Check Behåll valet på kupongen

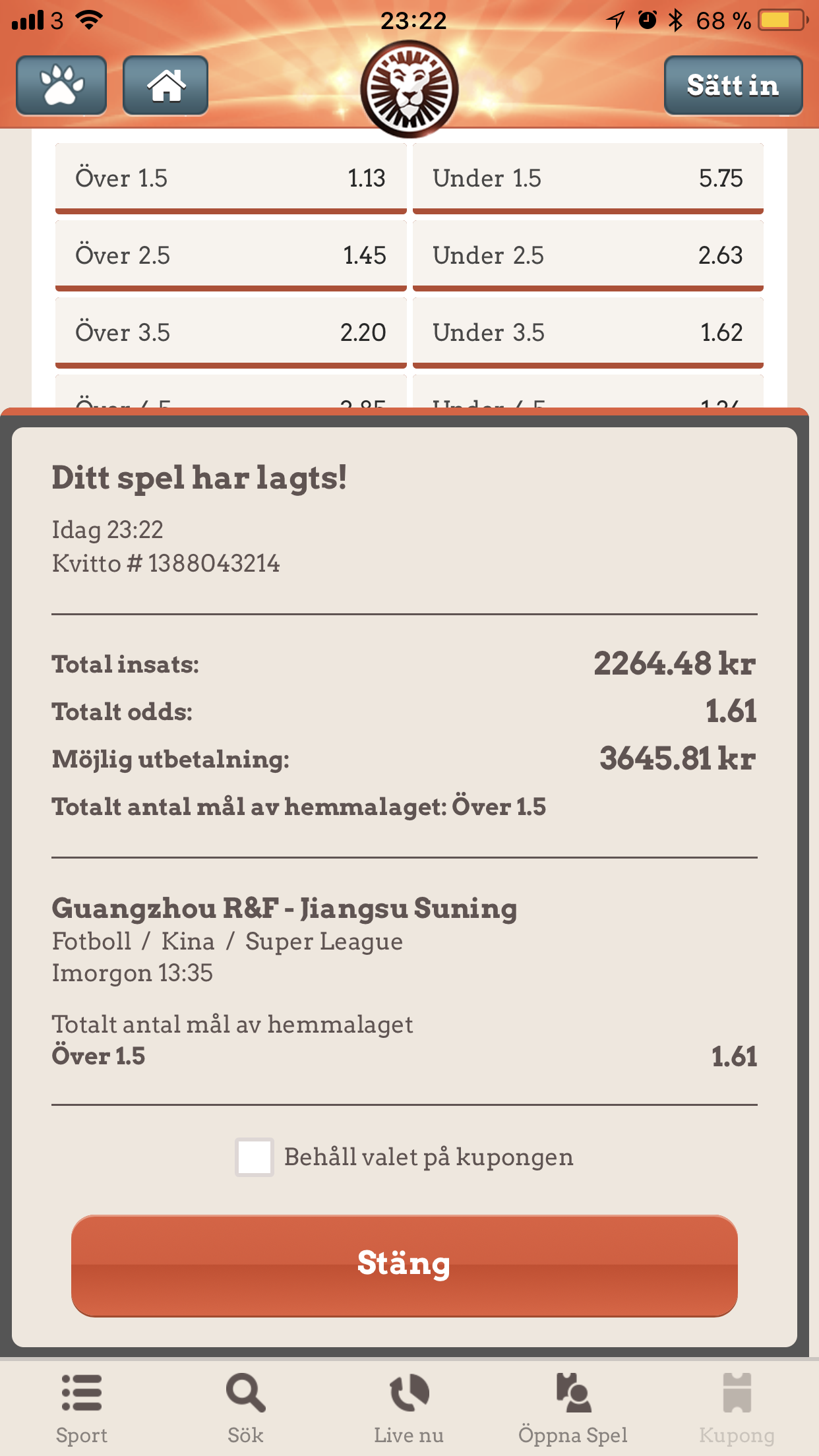point(255,1157)
